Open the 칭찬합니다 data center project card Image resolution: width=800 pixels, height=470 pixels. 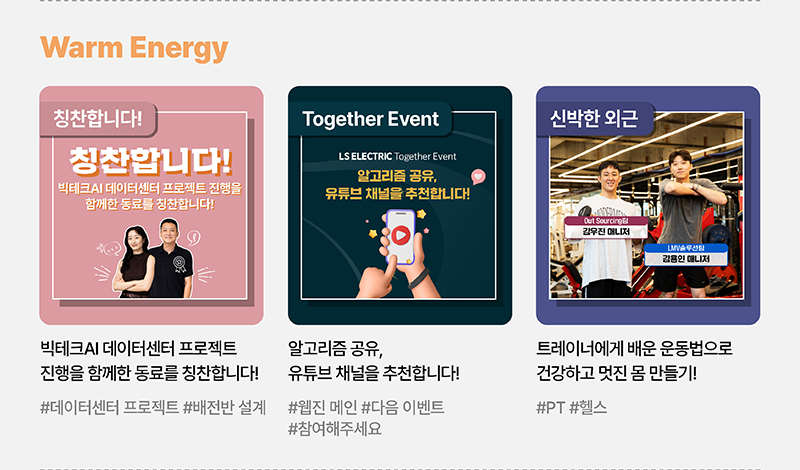151,206
